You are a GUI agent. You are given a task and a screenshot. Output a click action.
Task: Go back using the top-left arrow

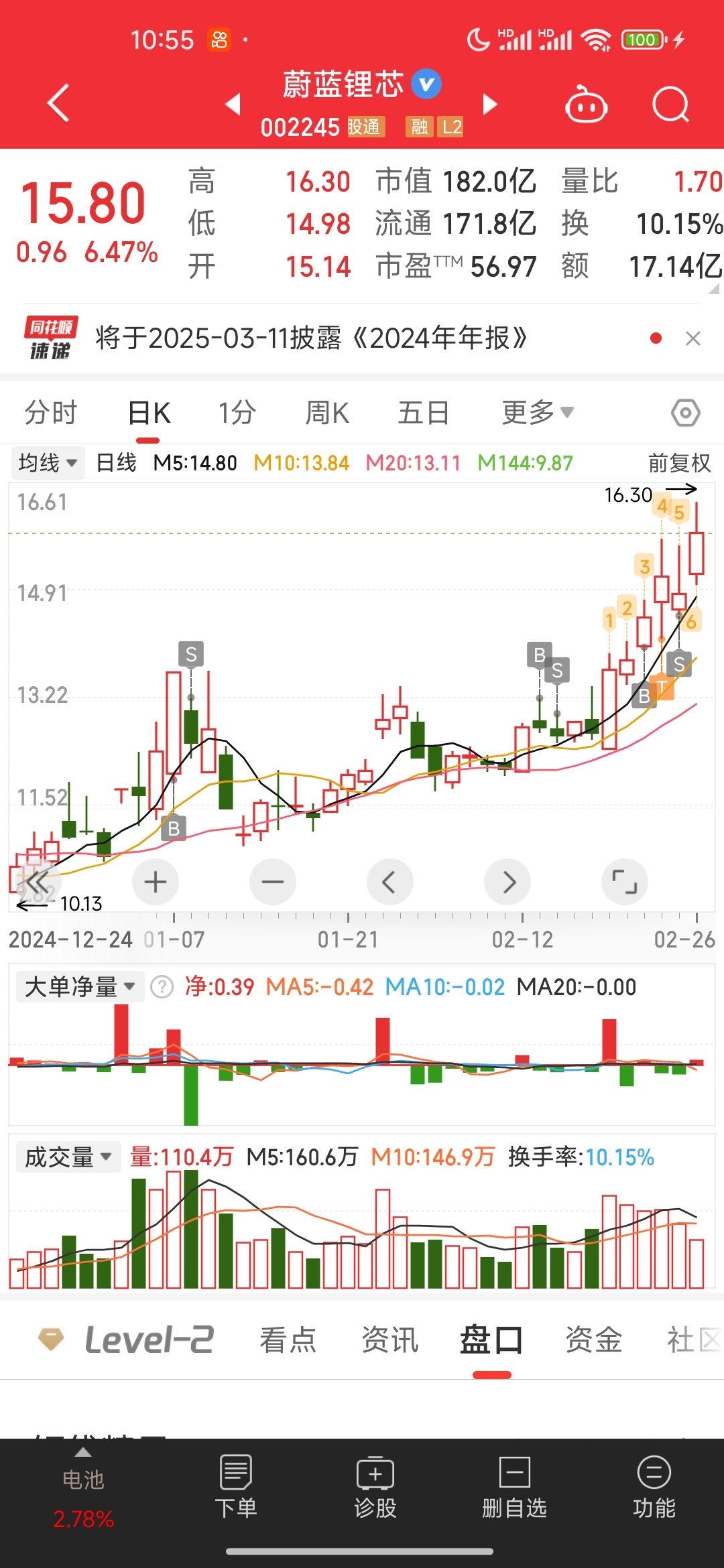(59, 103)
